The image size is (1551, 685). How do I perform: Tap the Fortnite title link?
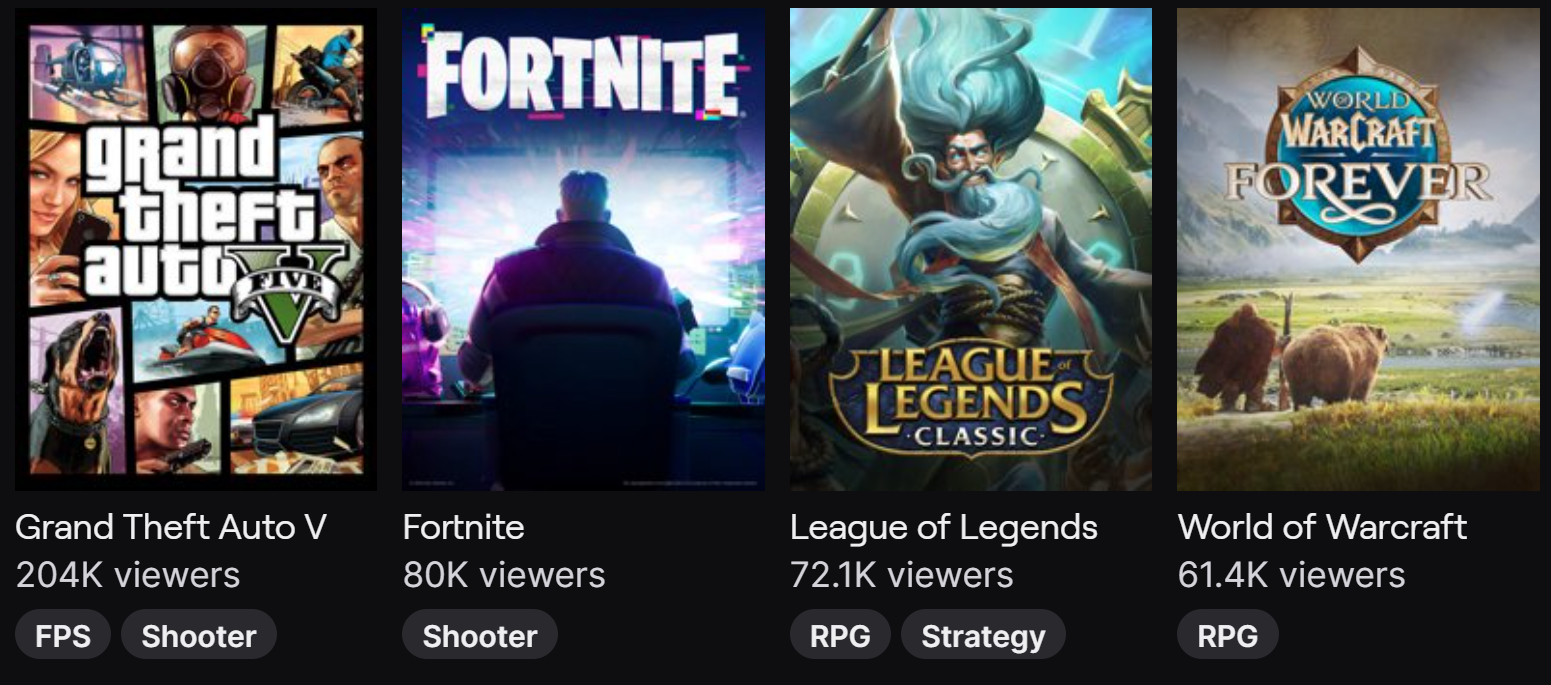click(463, 527)
